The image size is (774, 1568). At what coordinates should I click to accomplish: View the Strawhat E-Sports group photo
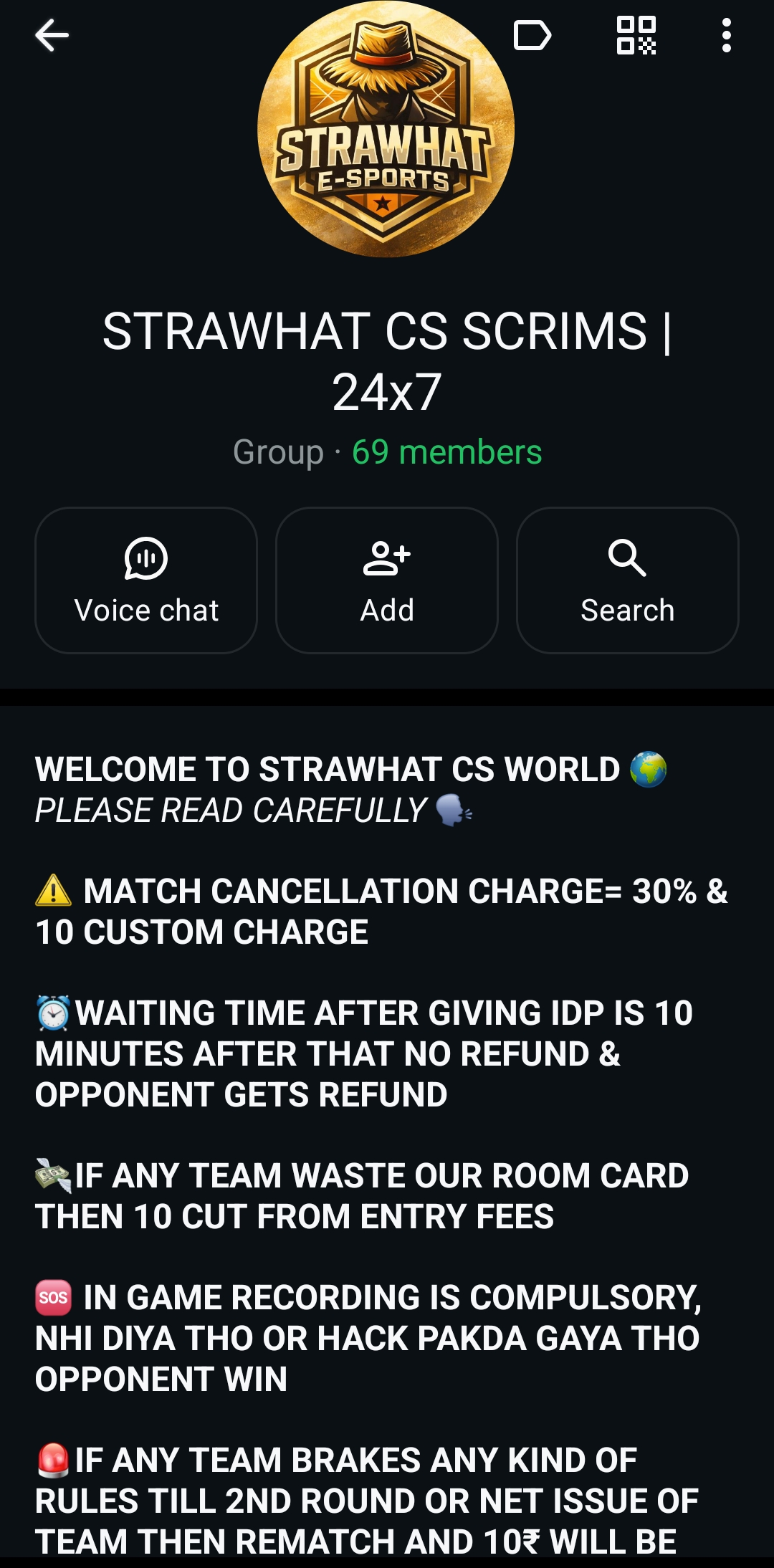pos(386,129)
